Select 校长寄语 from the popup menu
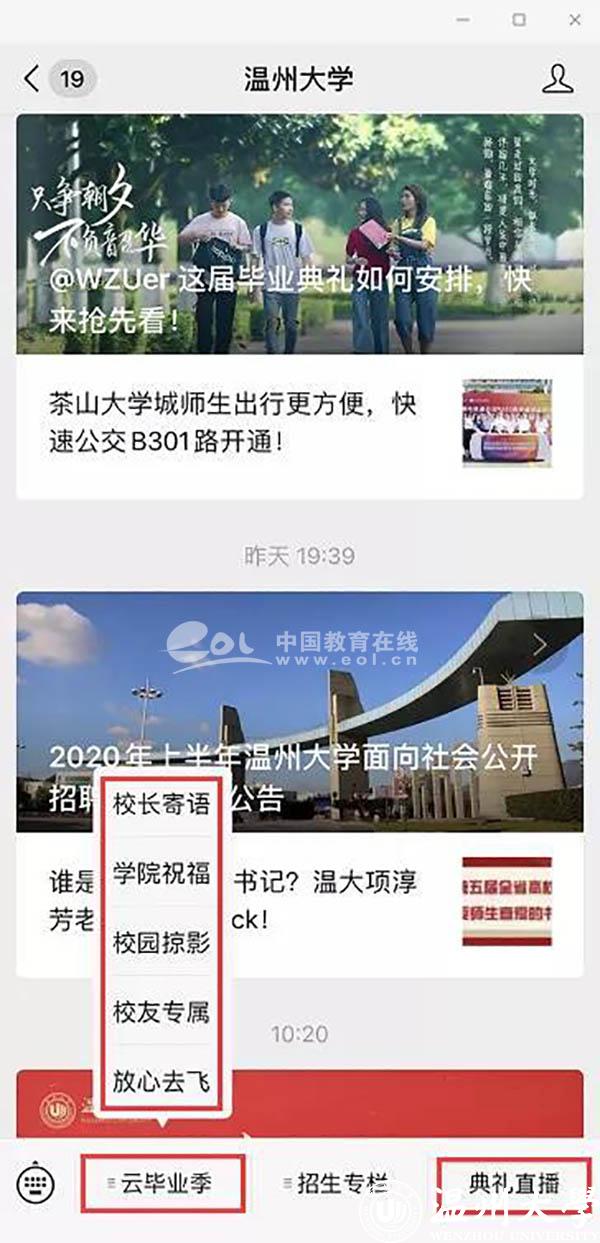 pos(161,805)
